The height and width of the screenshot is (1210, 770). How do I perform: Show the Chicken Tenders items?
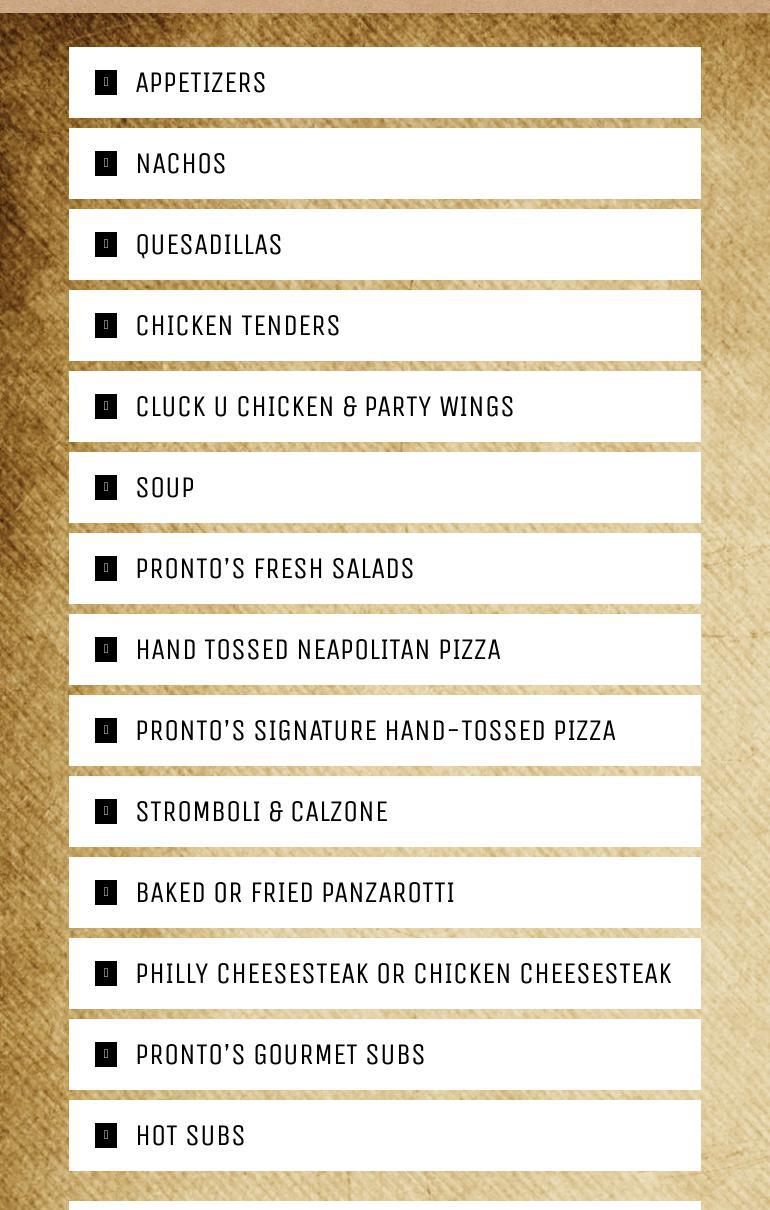(238, 326)
